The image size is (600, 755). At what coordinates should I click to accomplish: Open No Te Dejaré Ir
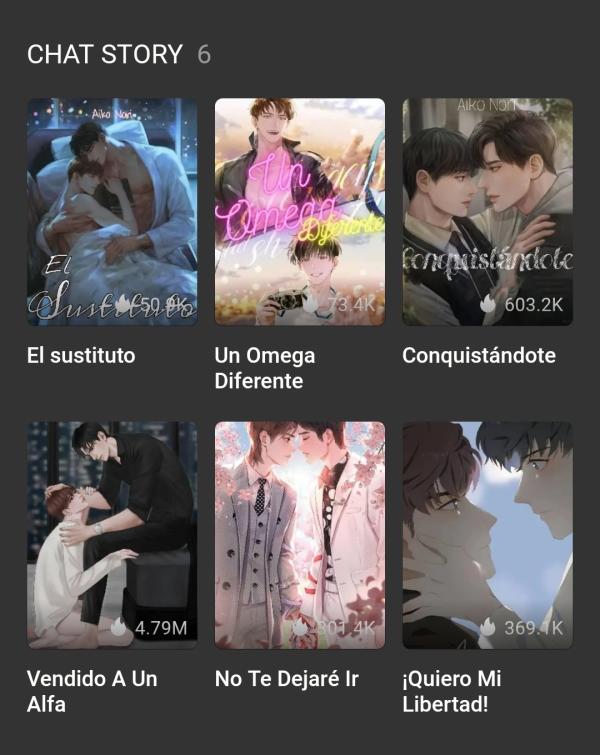pyautogui.click(x=299, y=534)
